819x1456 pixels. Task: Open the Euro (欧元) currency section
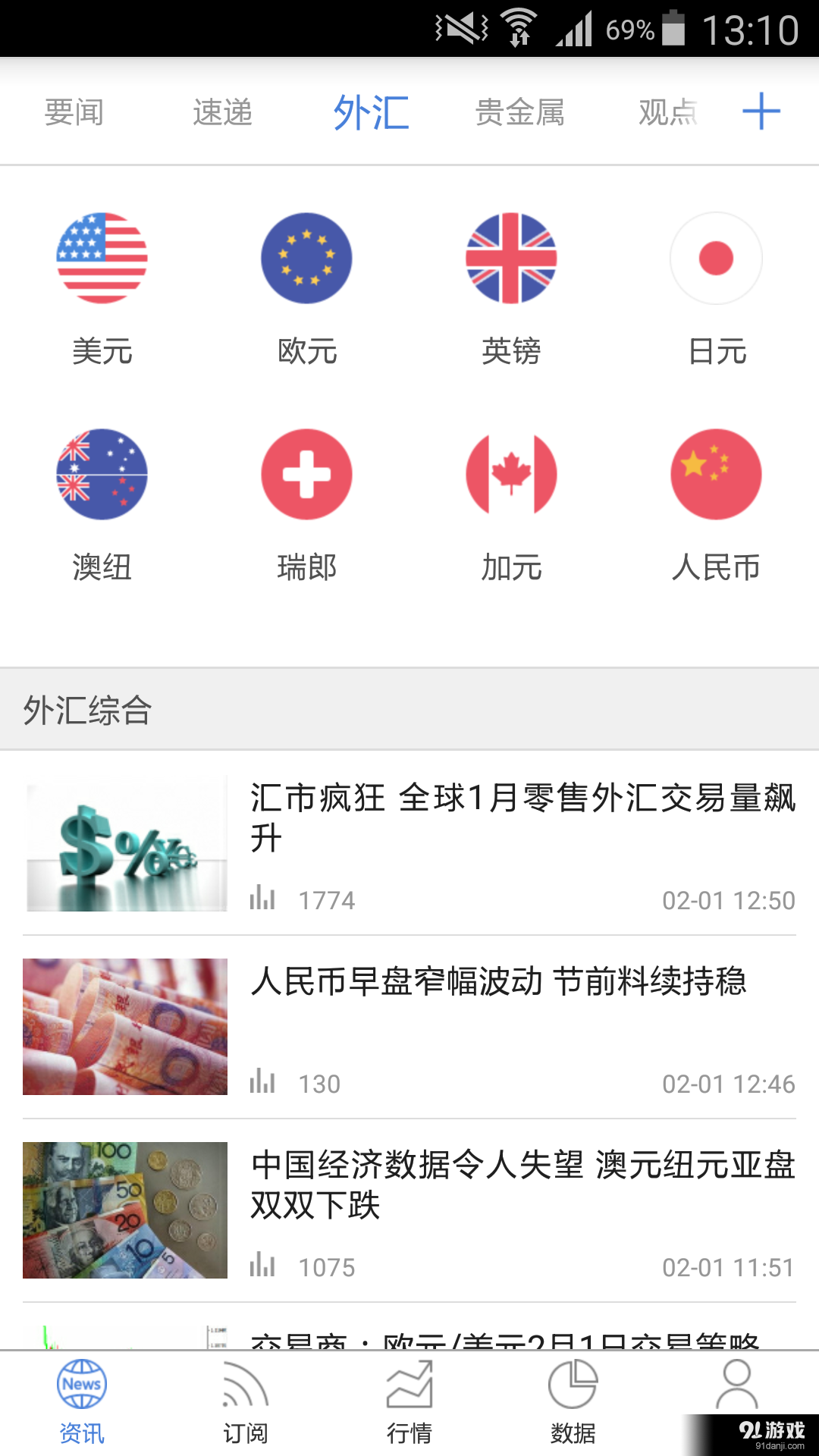[x=306, y=258]
